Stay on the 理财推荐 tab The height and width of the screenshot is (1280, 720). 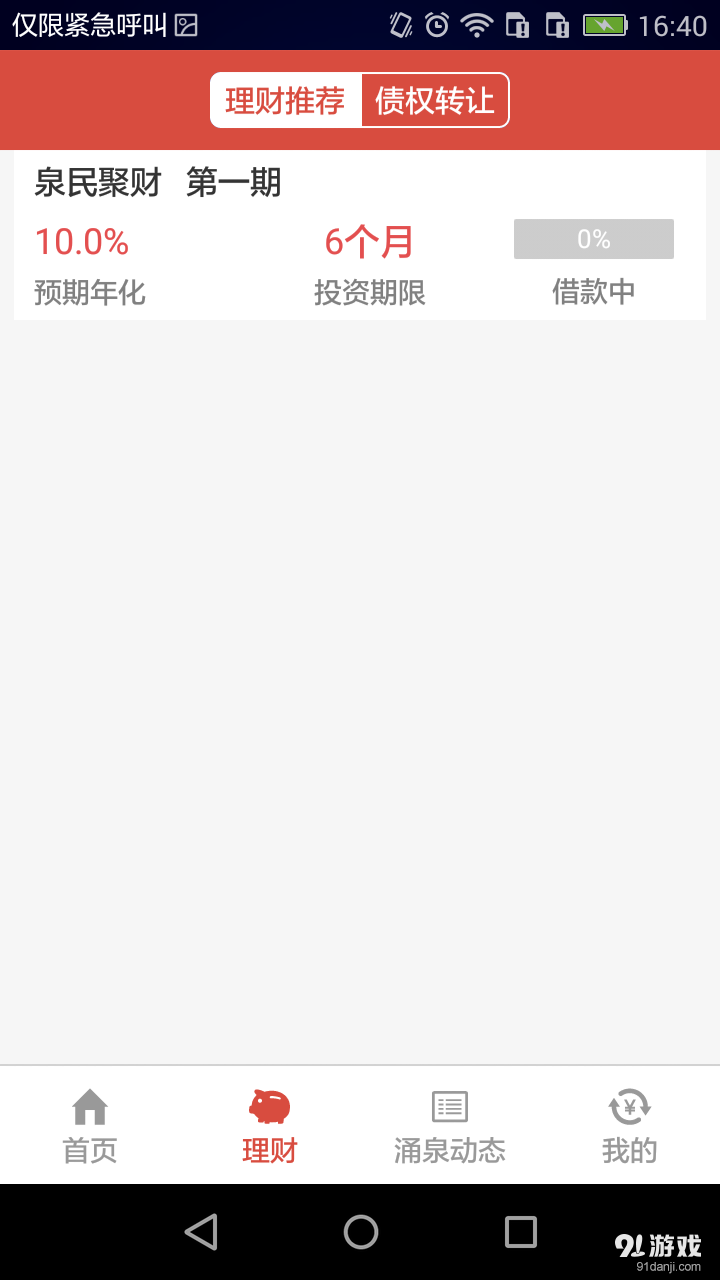[285, 100]
